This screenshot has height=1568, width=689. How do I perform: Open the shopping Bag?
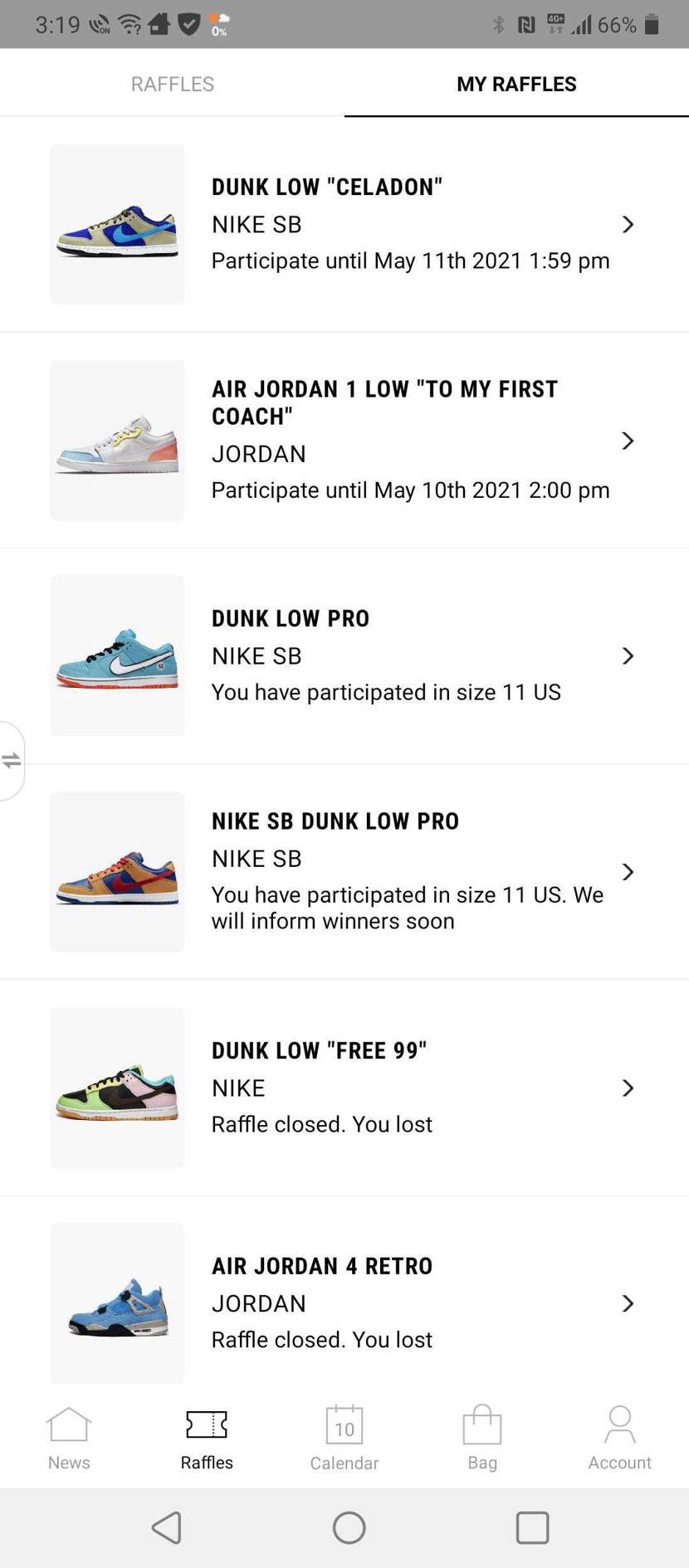tap(482, 1438)
